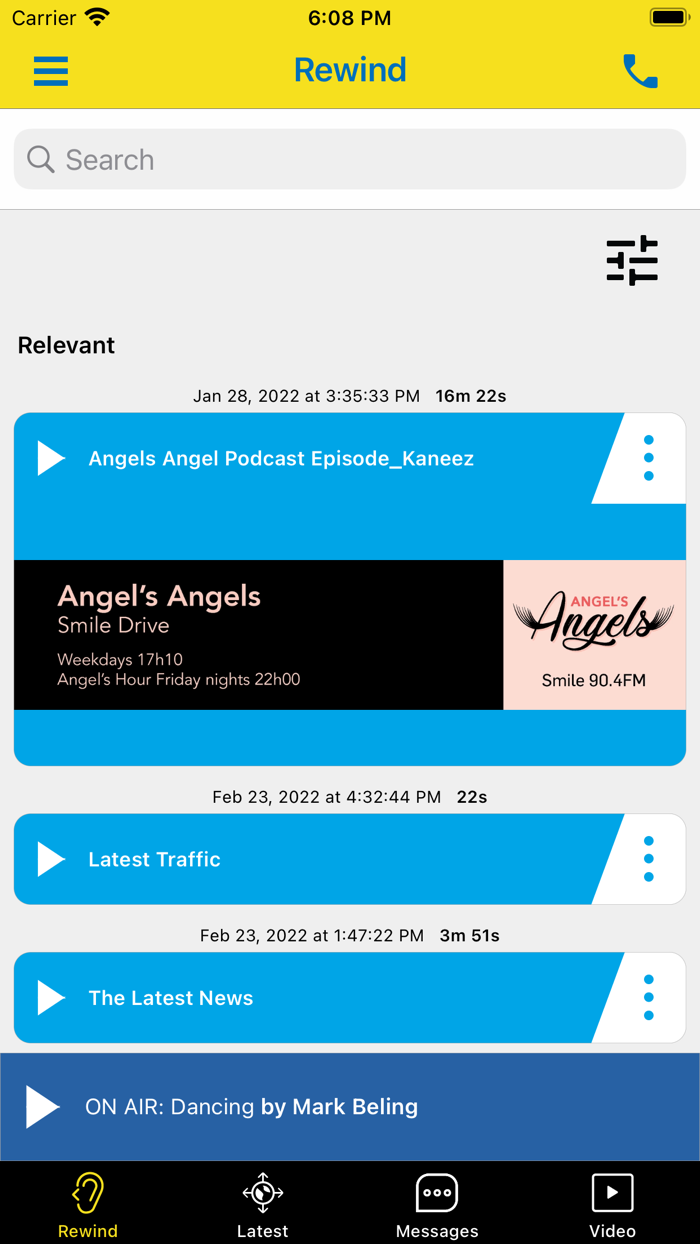Screen dimensions: 700x1244
Task: Play Angels Angel Podcast Episode_Kaneez
Action: click(x=51, y=459)
